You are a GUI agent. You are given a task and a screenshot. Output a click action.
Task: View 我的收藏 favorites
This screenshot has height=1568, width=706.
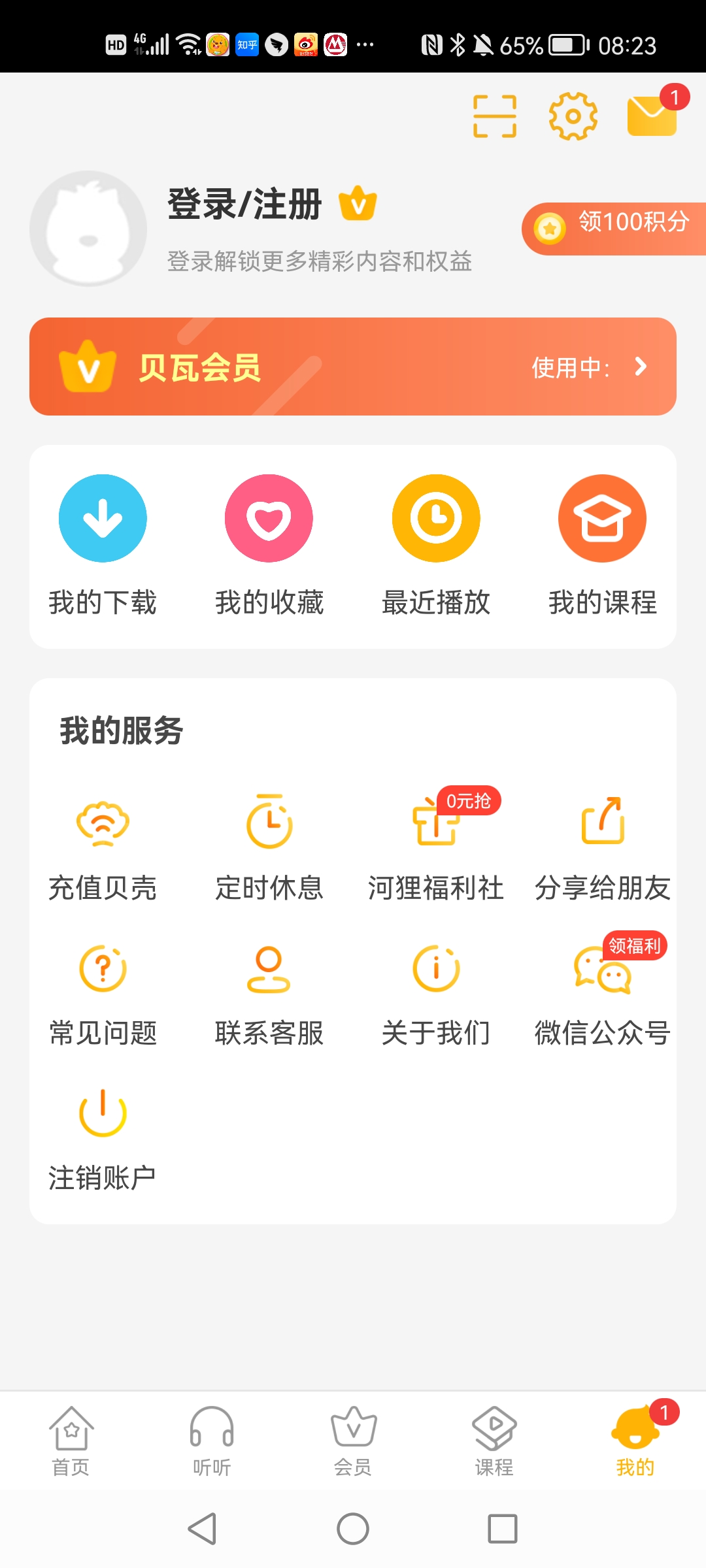pos(269,544)
